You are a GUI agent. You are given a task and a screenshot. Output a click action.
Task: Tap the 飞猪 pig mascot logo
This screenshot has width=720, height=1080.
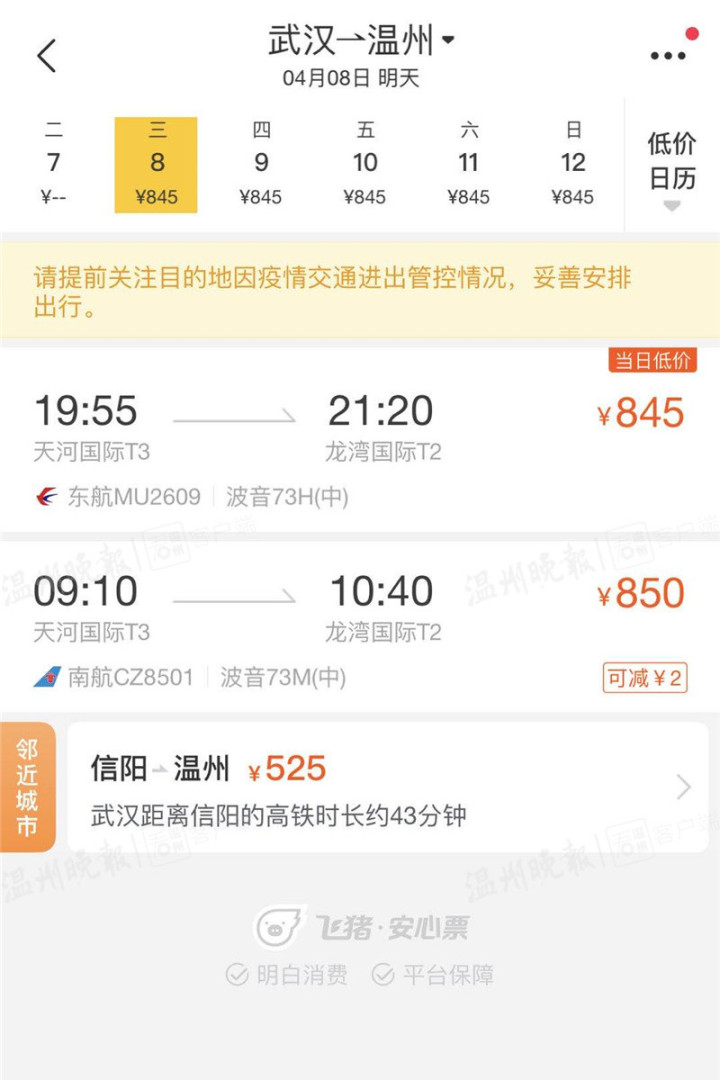point(284,928)
